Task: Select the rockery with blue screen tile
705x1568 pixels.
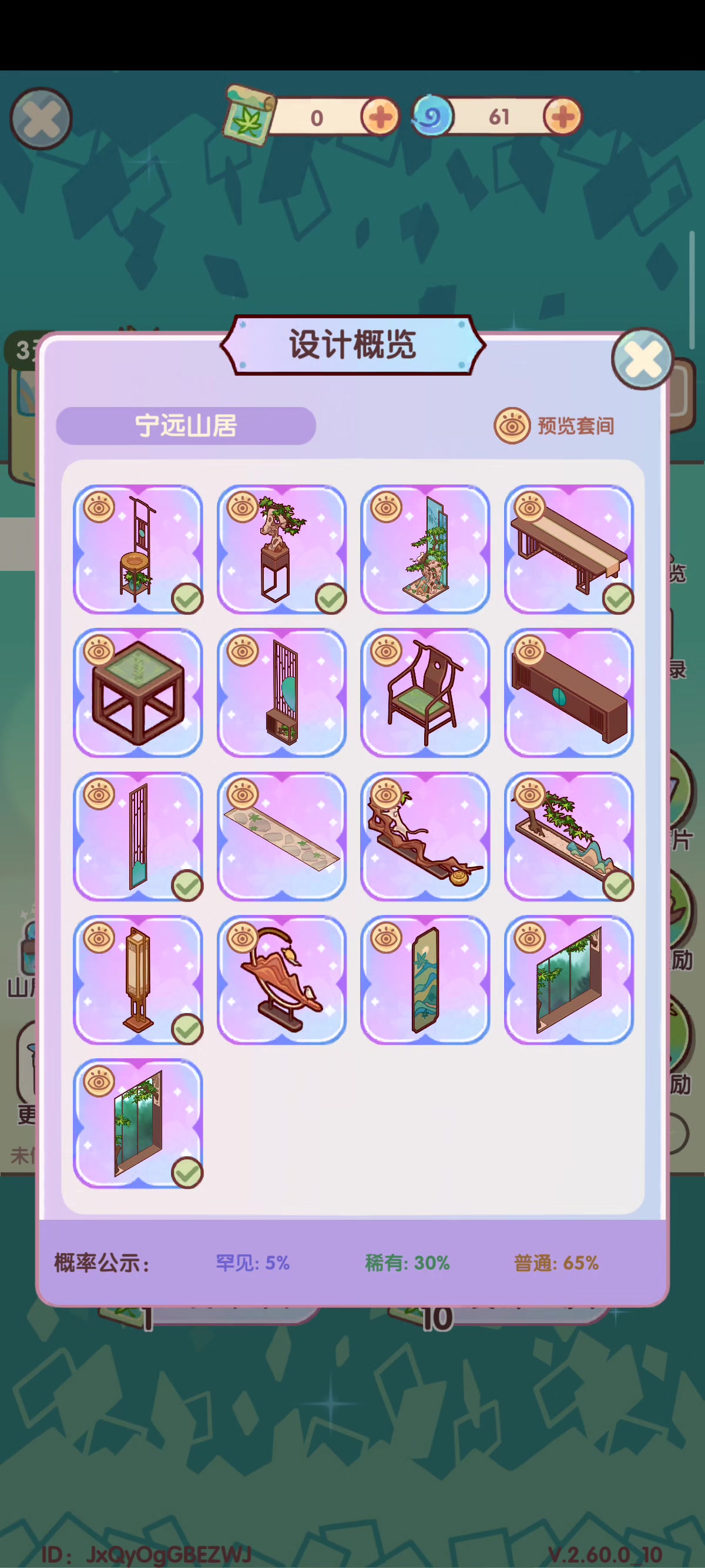Action: point(425,549)
